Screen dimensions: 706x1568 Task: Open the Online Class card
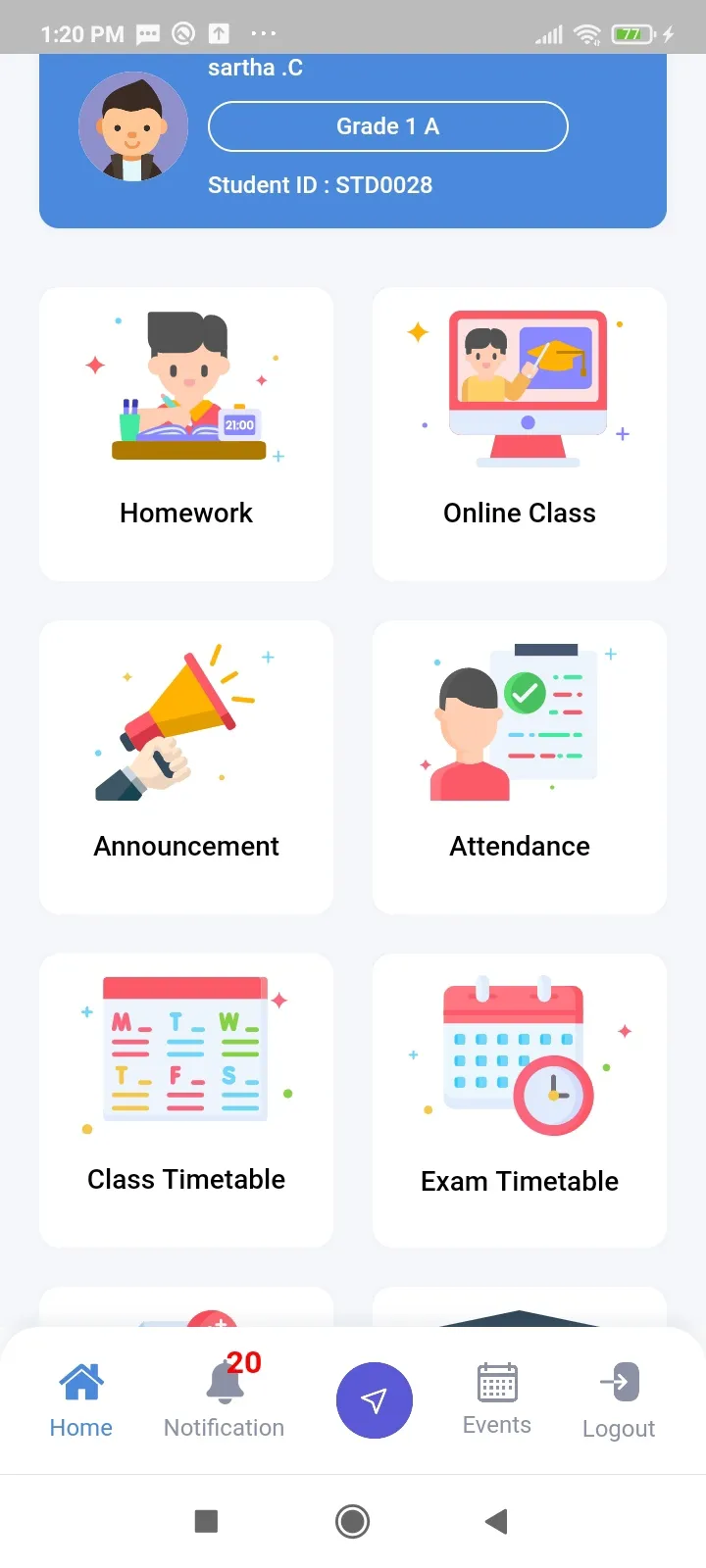tap(520, 434)
